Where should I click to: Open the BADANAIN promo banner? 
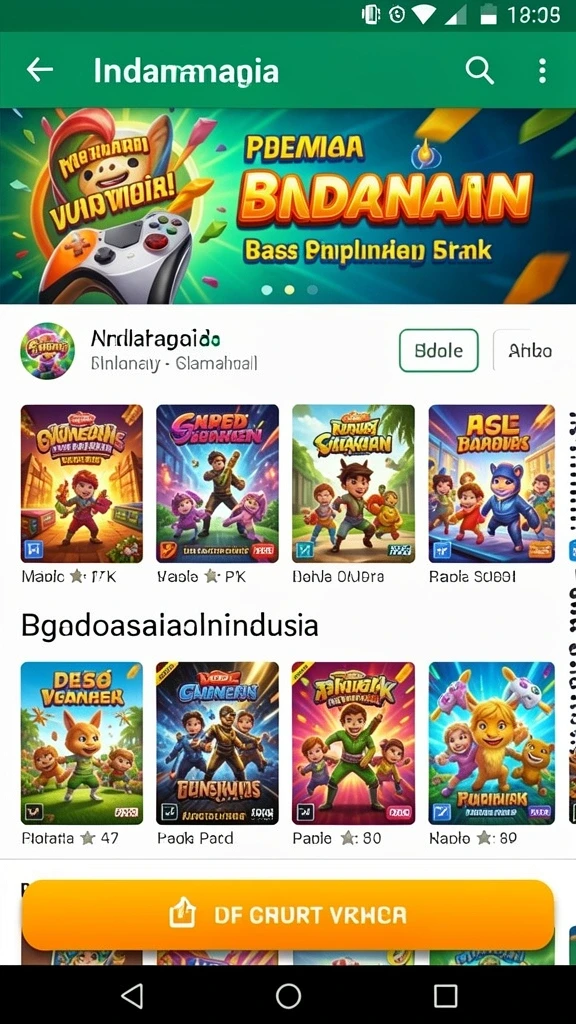288,206
